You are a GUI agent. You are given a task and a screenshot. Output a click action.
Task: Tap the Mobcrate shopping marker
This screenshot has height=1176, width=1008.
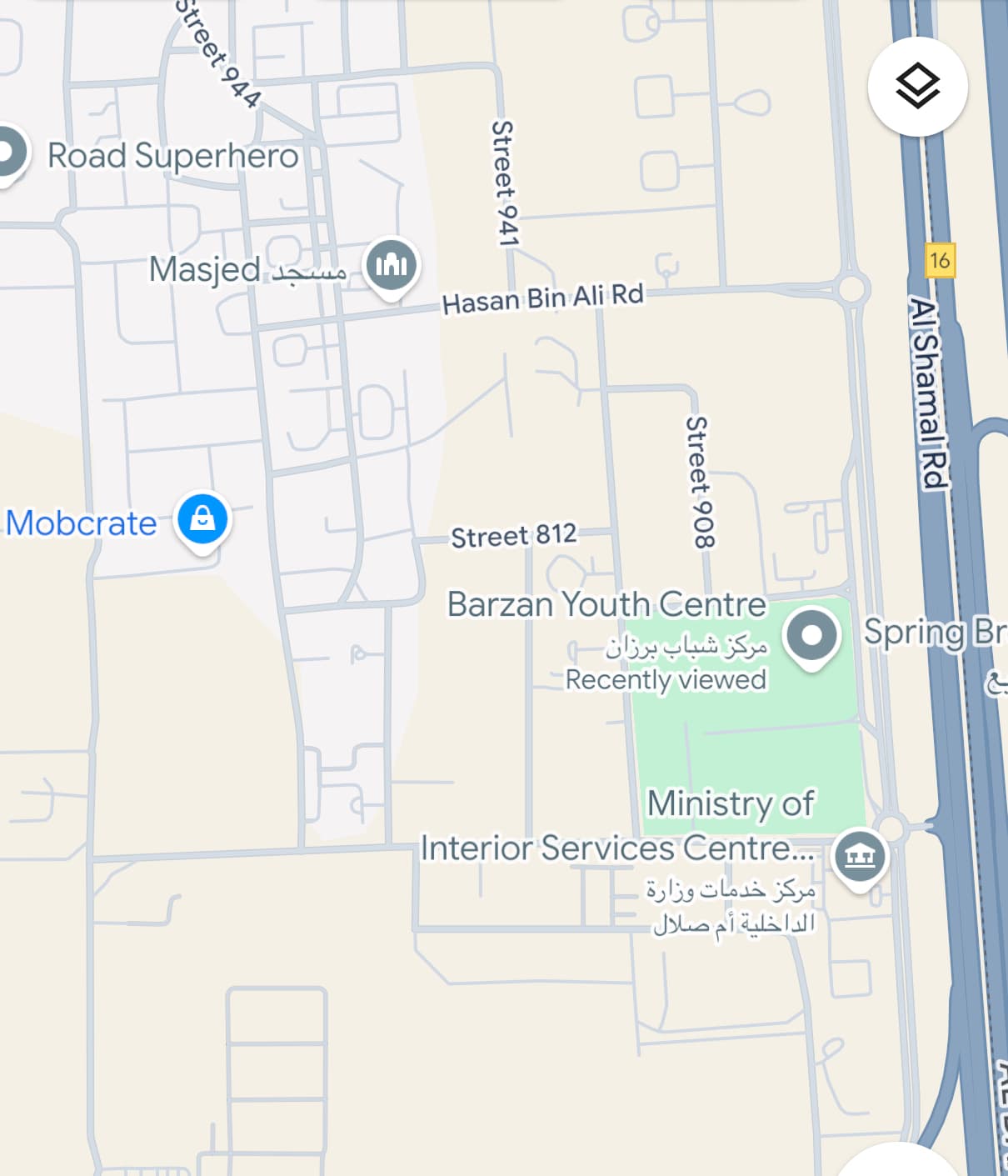coord(202,520)
